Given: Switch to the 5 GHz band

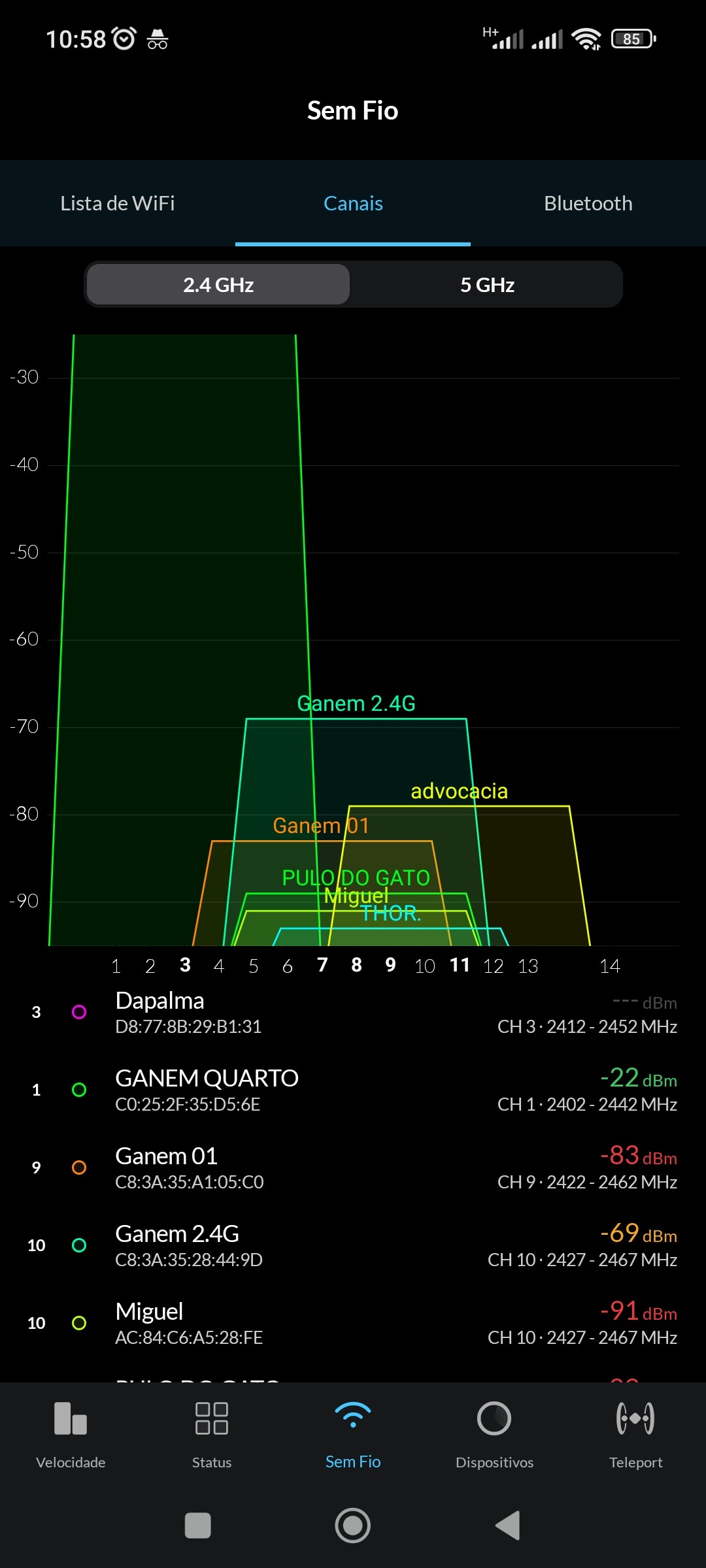Looking at the screenshot, I should [487, 285].
